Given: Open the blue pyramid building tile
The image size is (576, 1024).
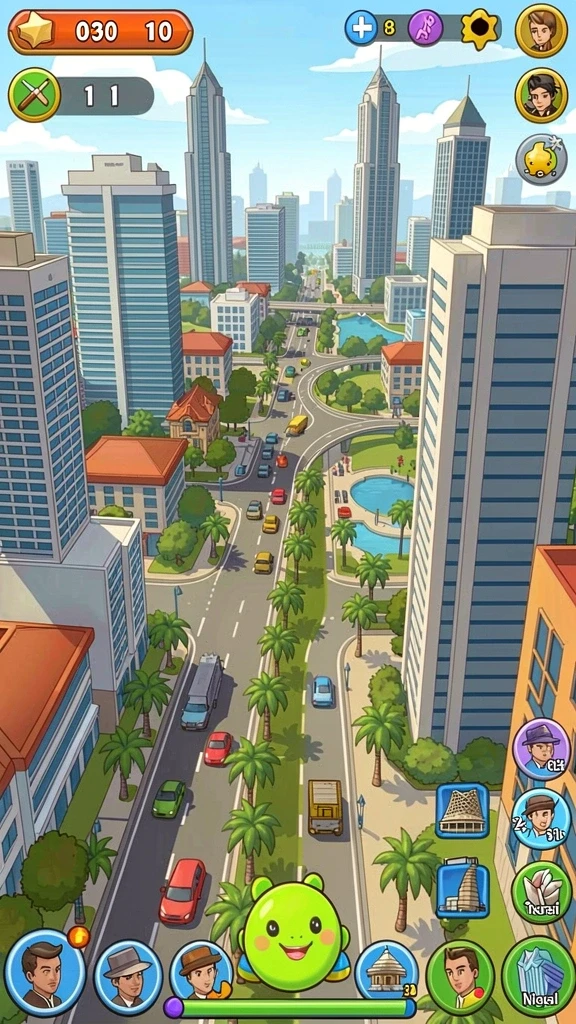Looking at the screenshot, I should pyautogui.click(x=462, y=810).
